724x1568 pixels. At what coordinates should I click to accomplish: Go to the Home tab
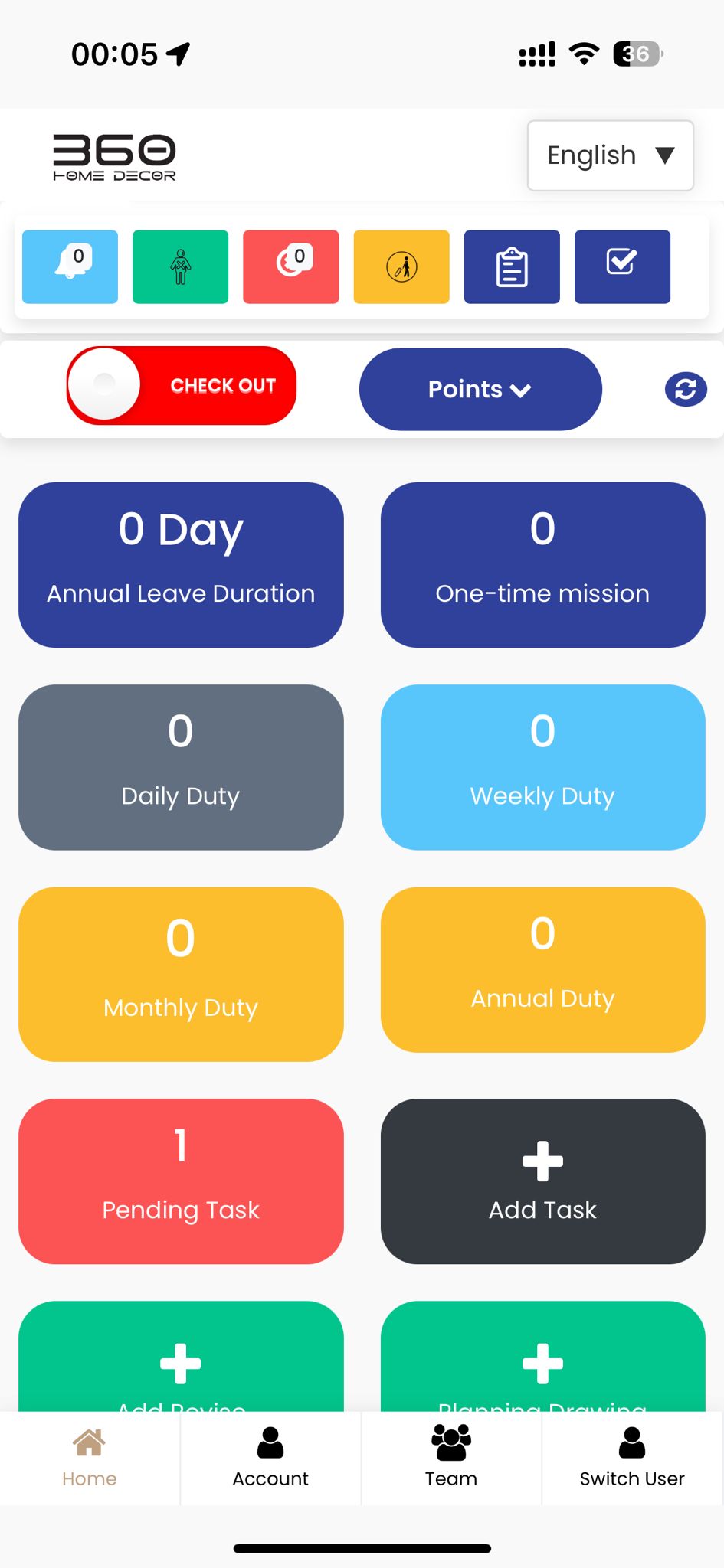(90, 1457)
